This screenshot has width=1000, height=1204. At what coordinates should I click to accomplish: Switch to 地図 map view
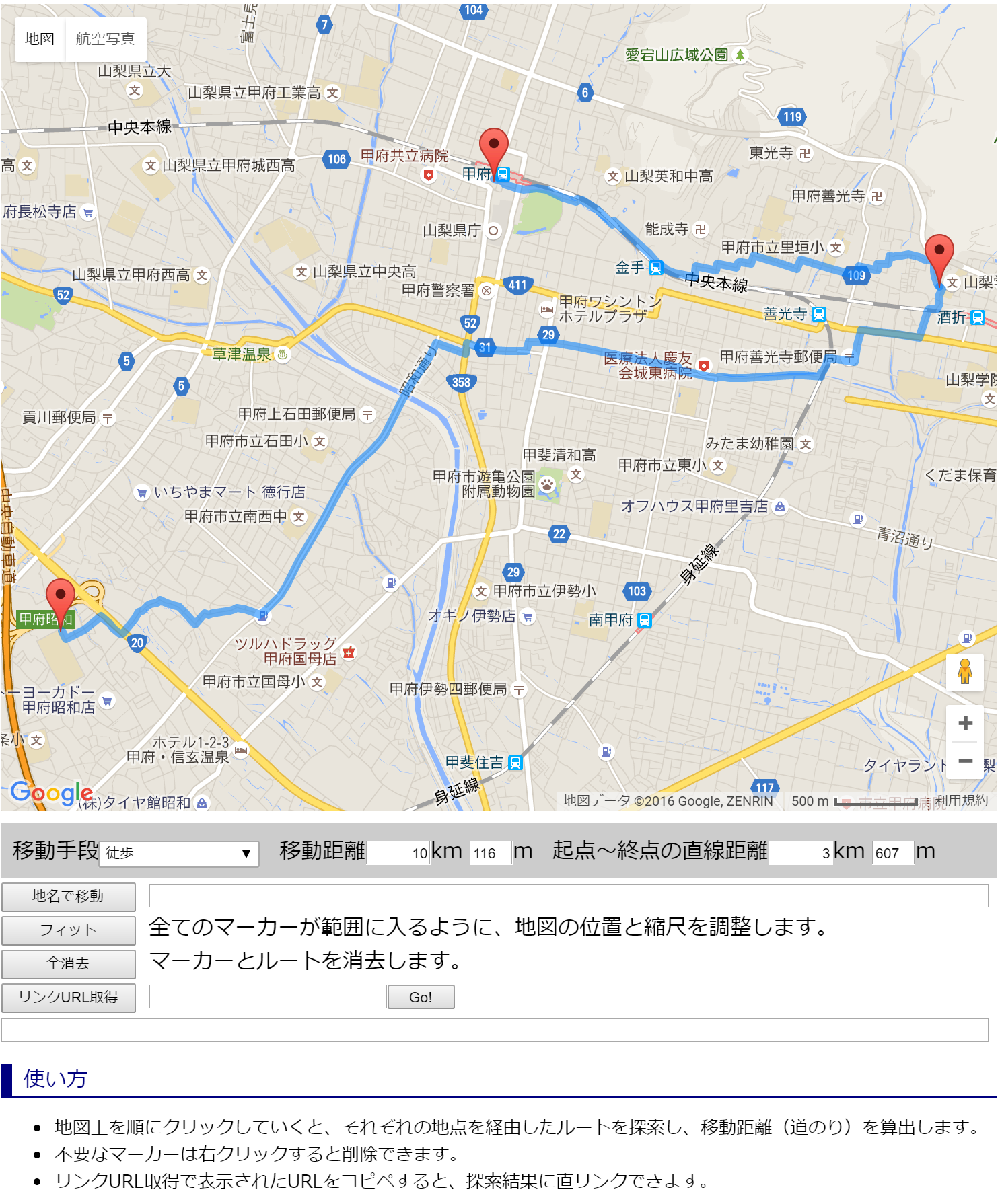(40, 39)
